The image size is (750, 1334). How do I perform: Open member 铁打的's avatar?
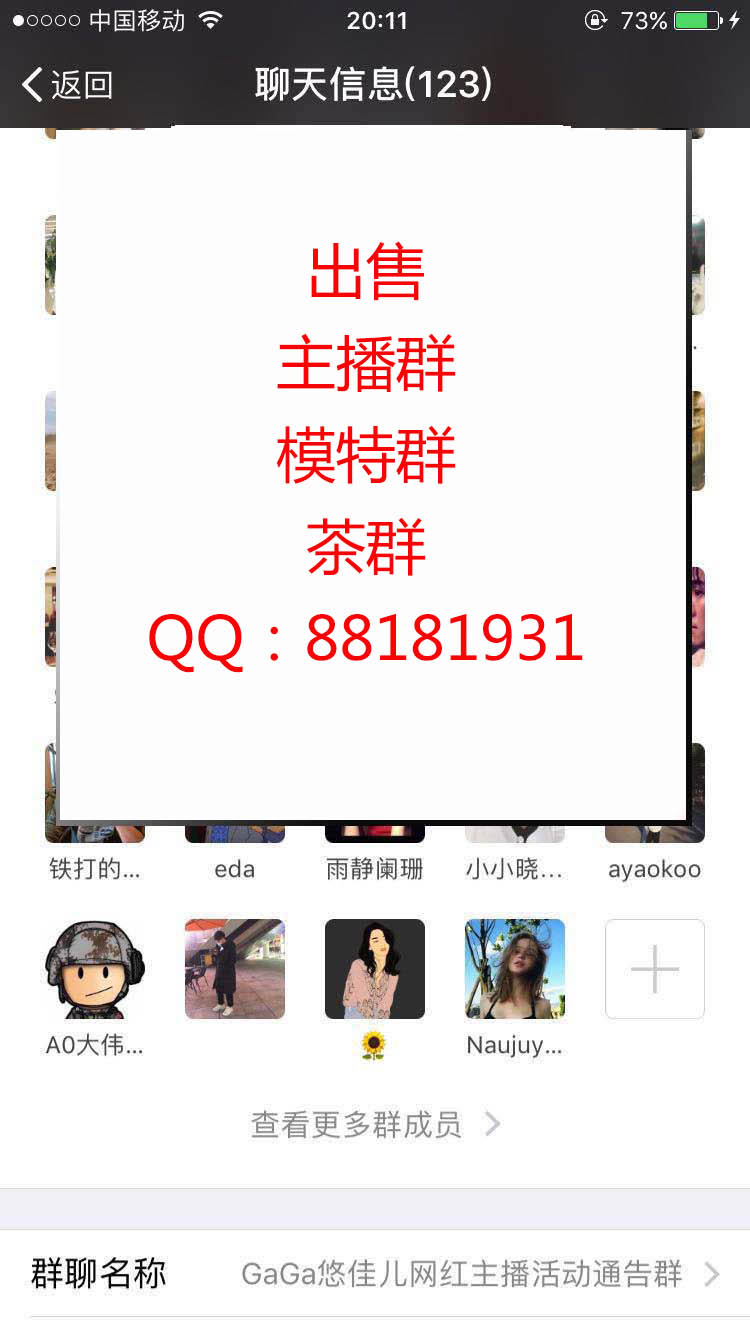pyautogui.click(x=95, y=833)
